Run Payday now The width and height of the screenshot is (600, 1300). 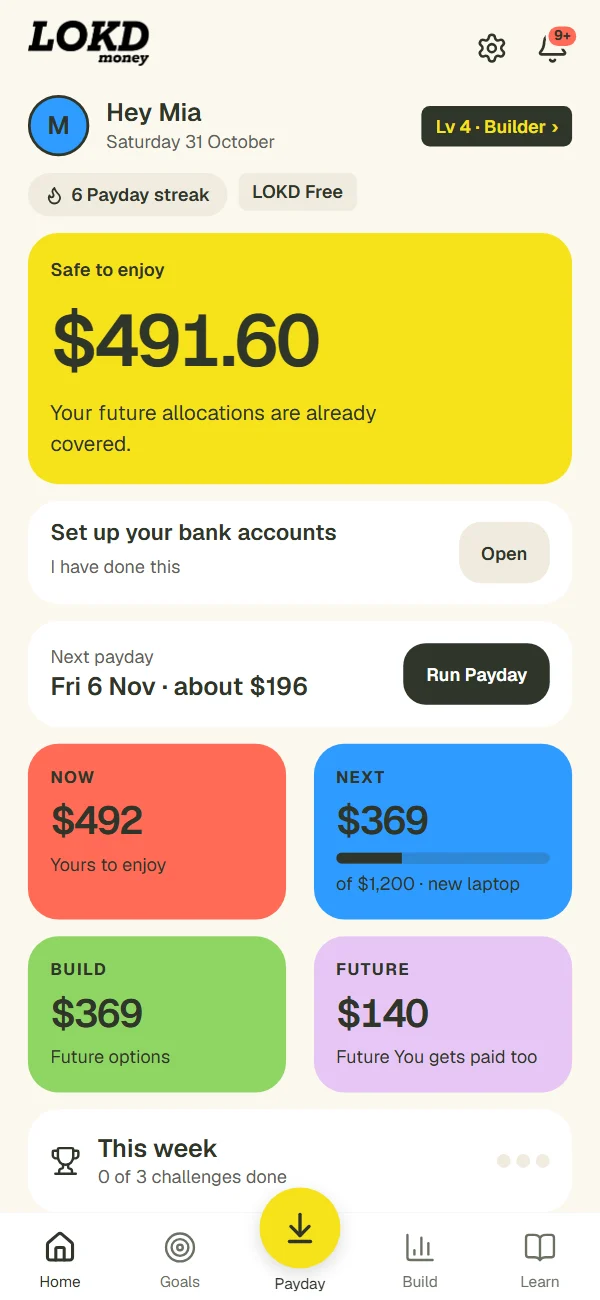pyautogui.click(x=477, y=675)
